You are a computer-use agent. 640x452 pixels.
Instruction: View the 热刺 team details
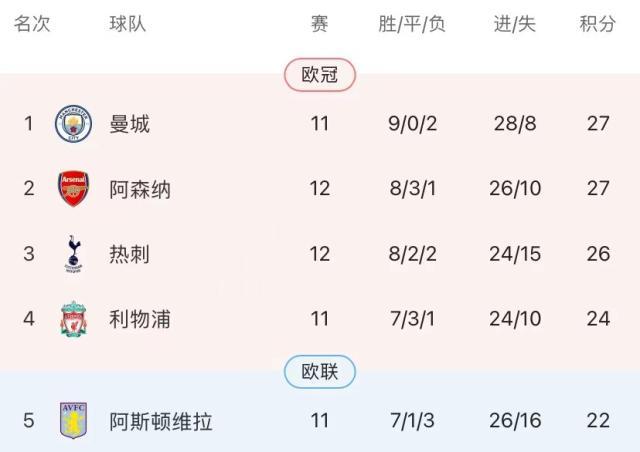pyautogui.click(x=130, y=254)
